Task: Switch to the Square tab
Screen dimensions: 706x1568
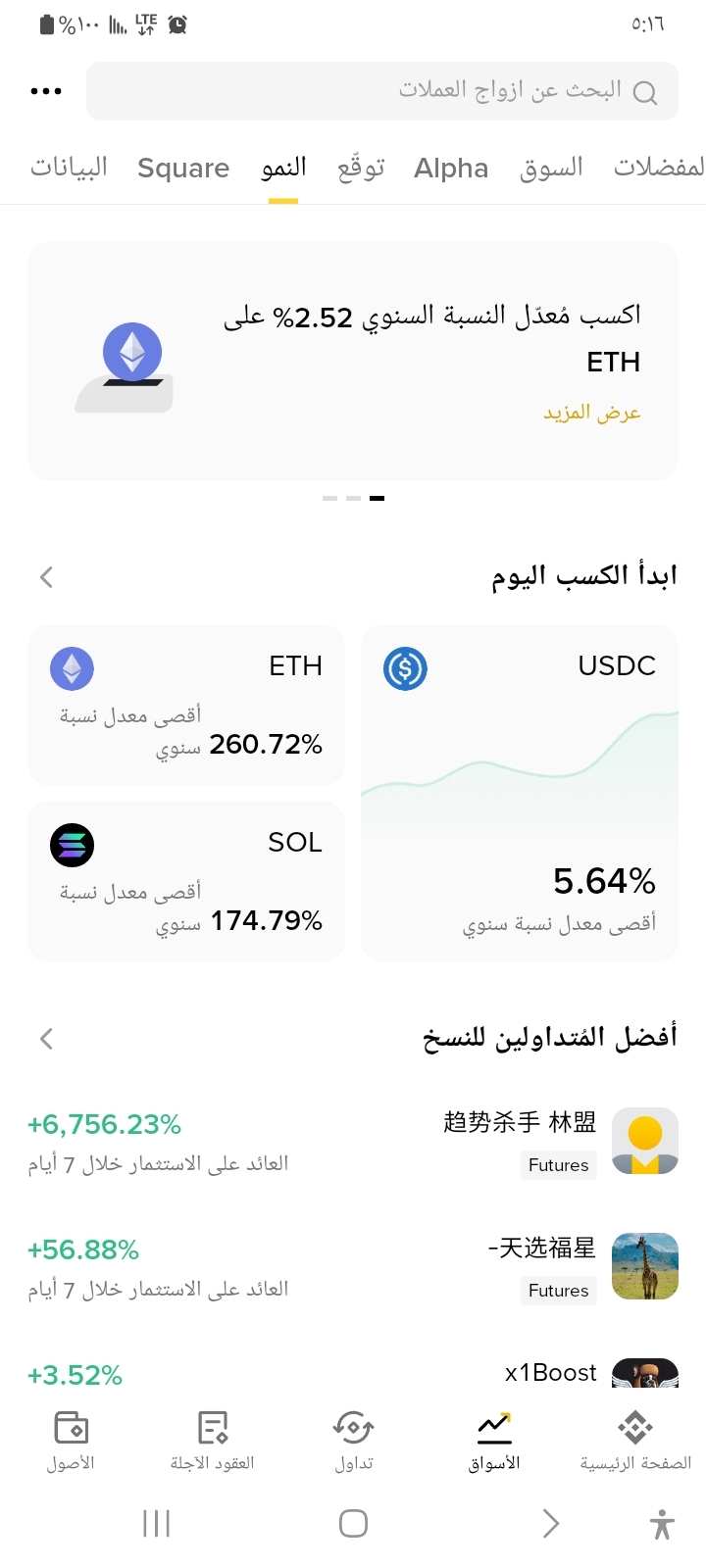Action: pos(183,168)
